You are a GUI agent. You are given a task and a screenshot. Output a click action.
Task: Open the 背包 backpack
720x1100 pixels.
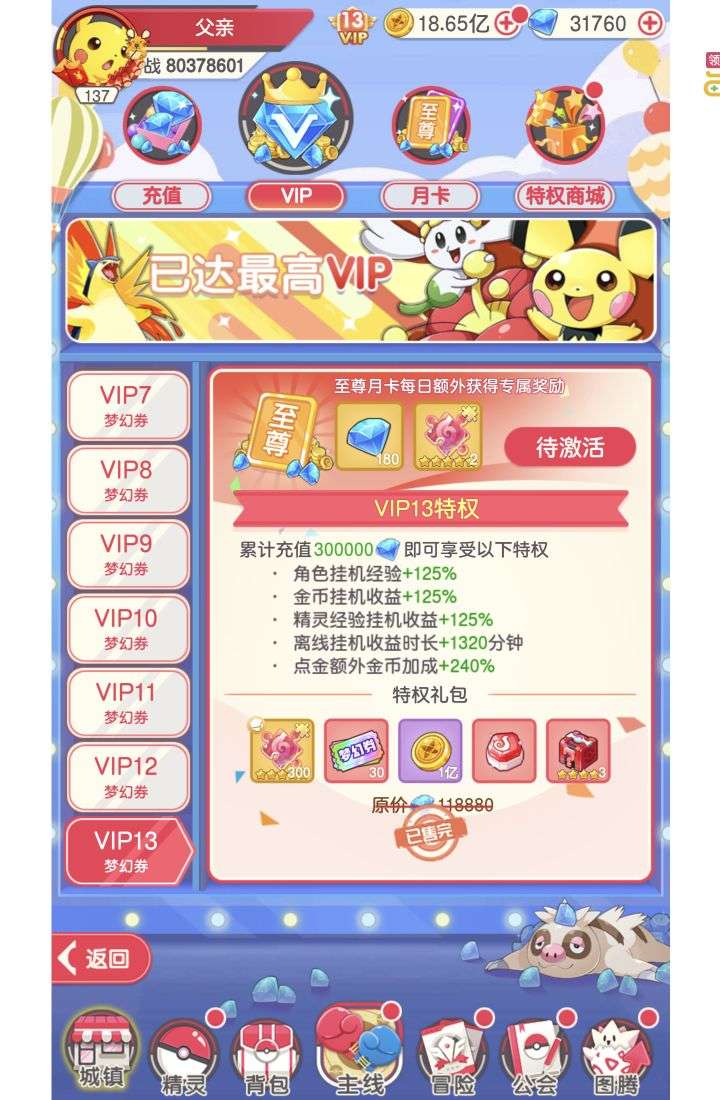tap(266, 1055)
